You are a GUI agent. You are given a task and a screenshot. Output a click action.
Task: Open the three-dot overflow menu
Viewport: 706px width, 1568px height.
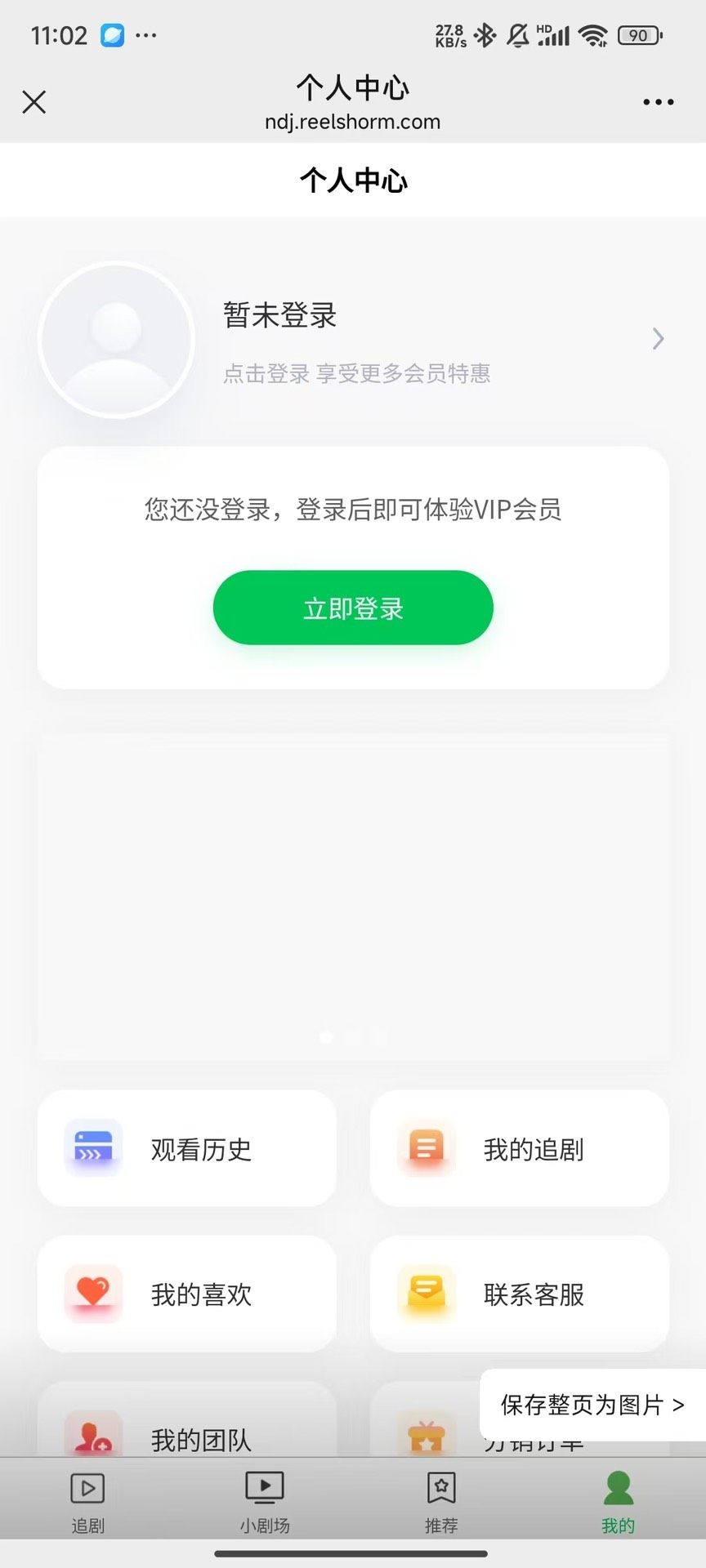(x=658, y=102)
